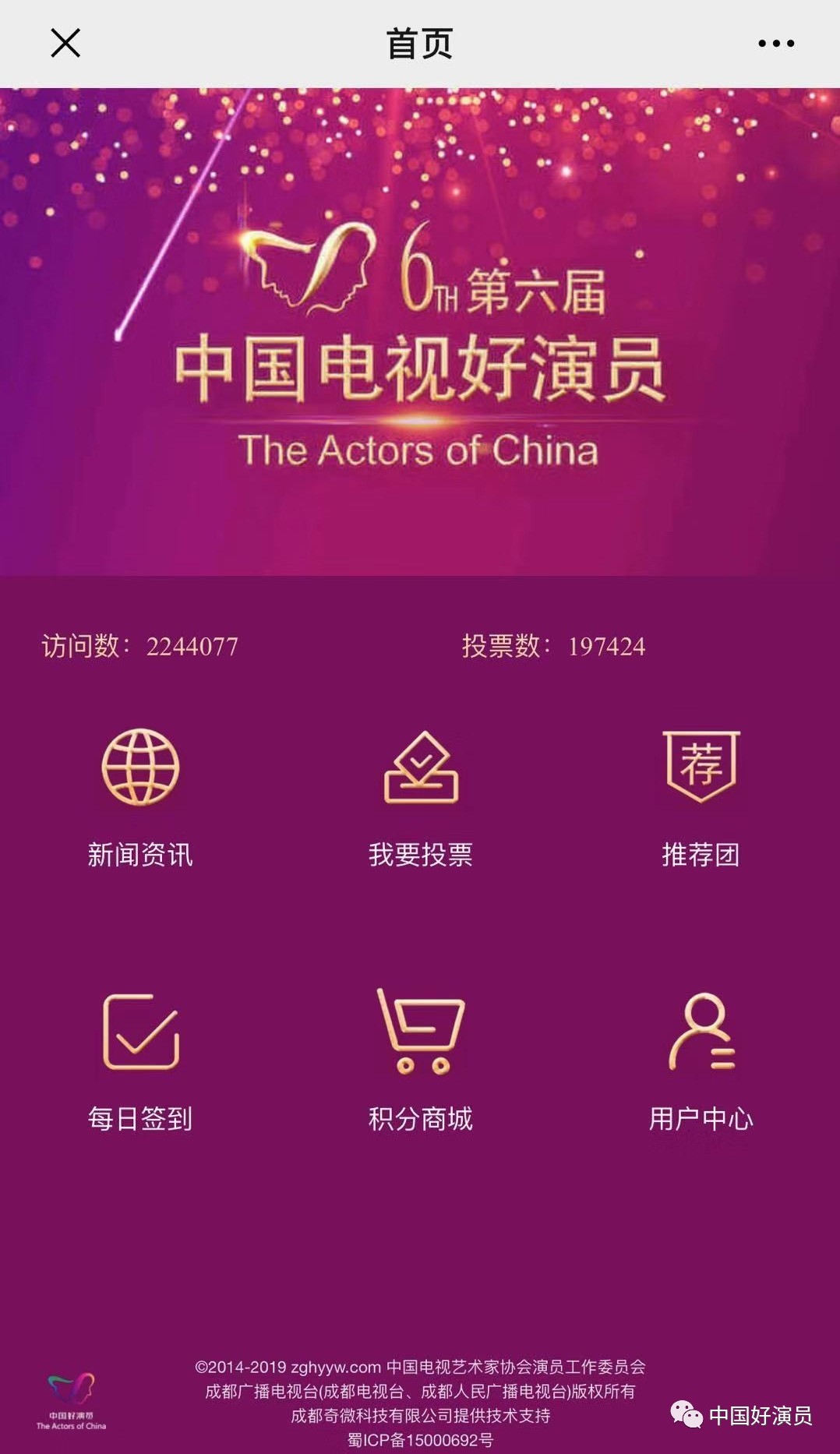Viewport: 840px width, 1454px height.
Task: Enter 用户中心 user center
Action: tap(701, 1061)
